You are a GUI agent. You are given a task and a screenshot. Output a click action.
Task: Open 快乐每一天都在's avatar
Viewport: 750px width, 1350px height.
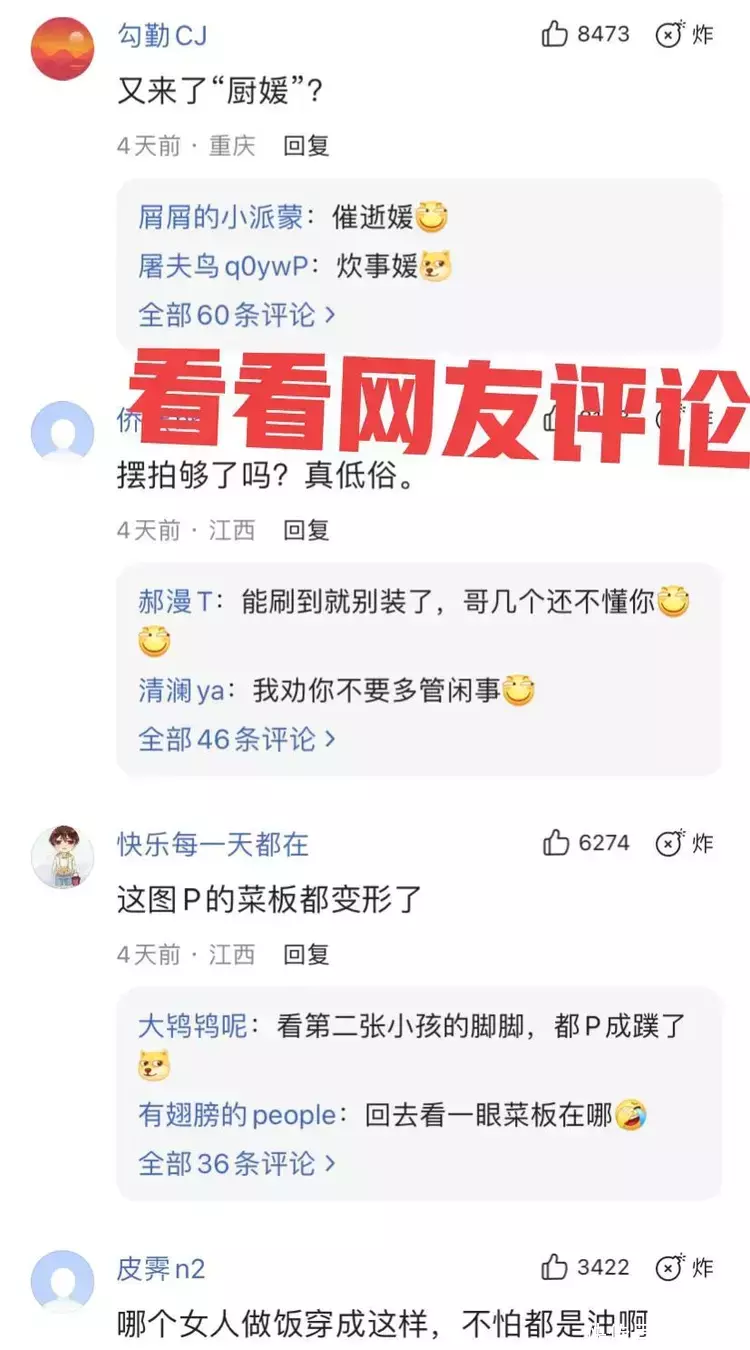click(62, 857)
